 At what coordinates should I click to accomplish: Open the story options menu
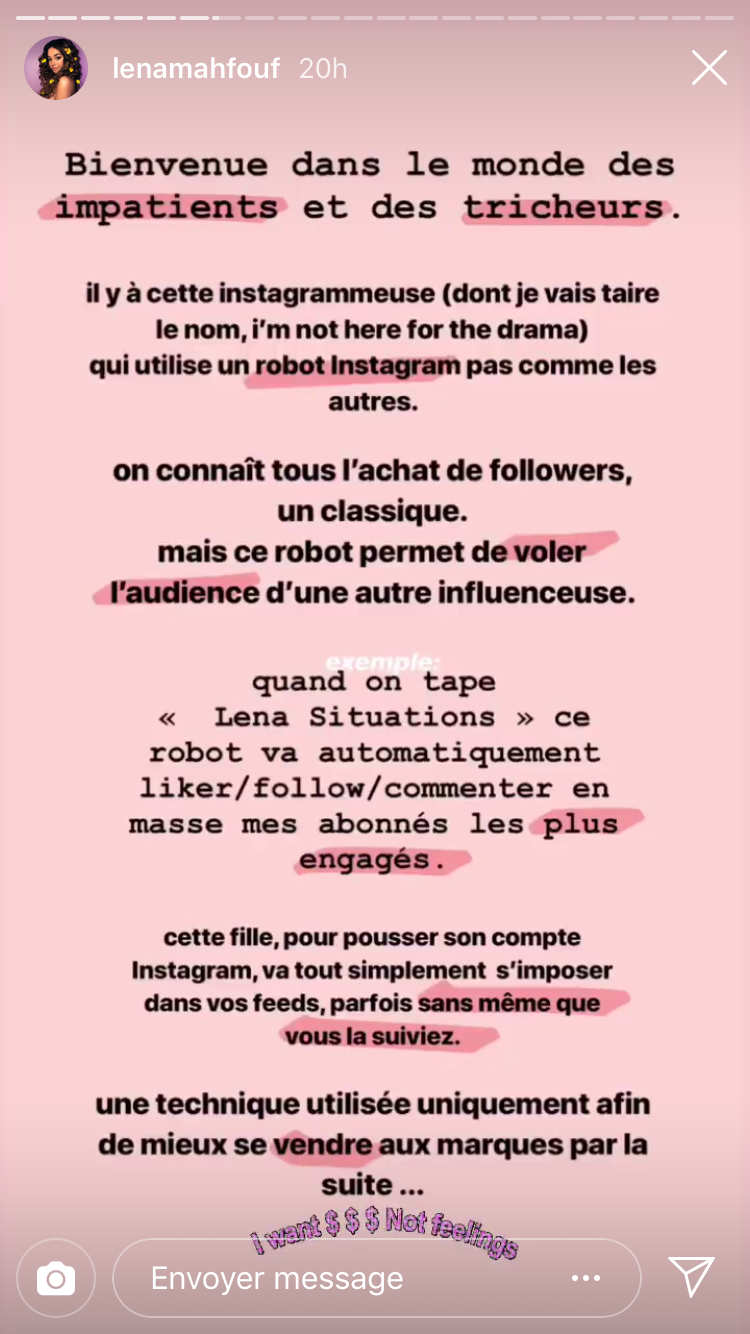pos(585,1278)
